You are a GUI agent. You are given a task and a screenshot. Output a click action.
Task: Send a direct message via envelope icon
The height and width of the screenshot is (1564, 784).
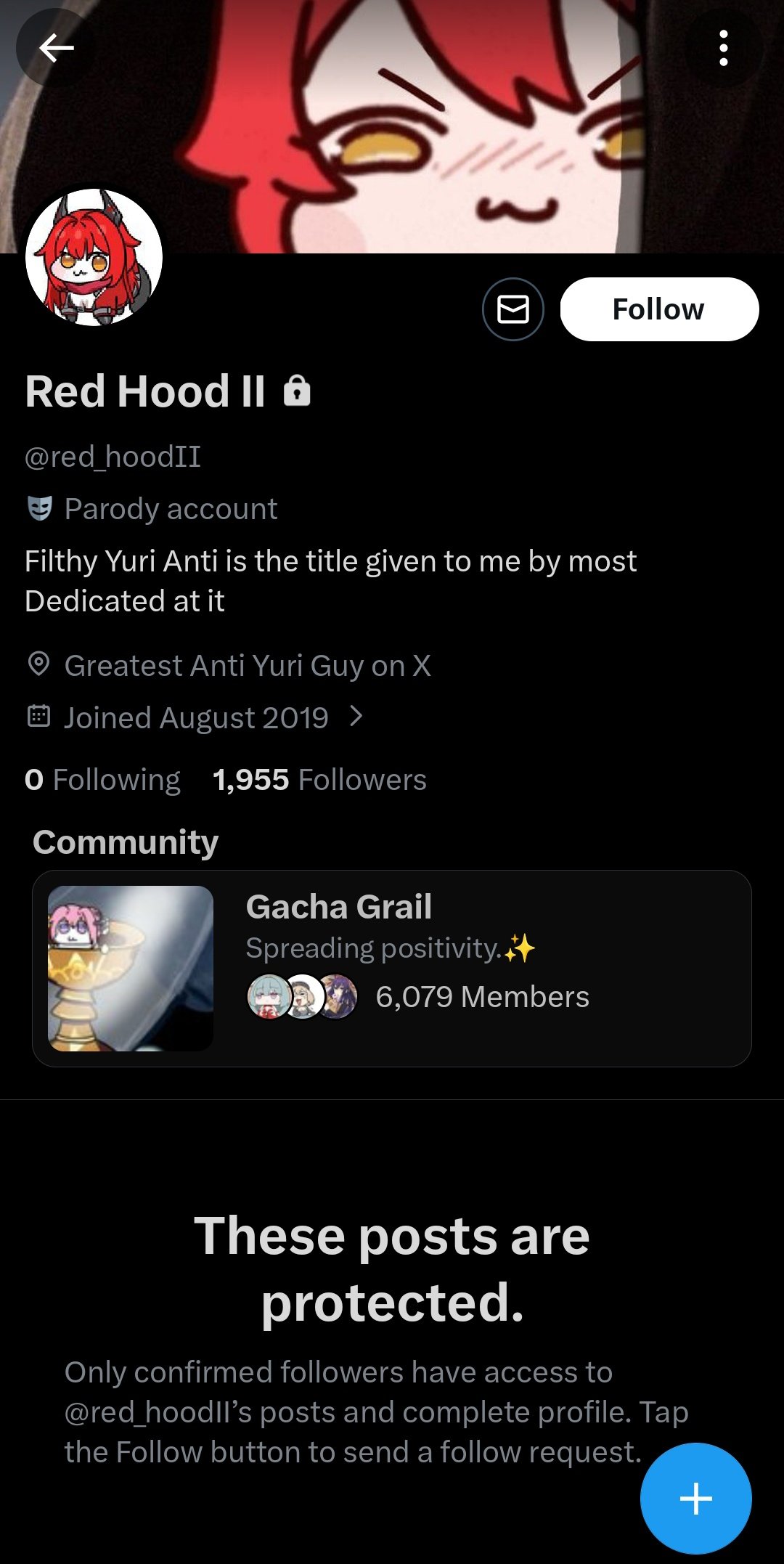coord(513,309)
